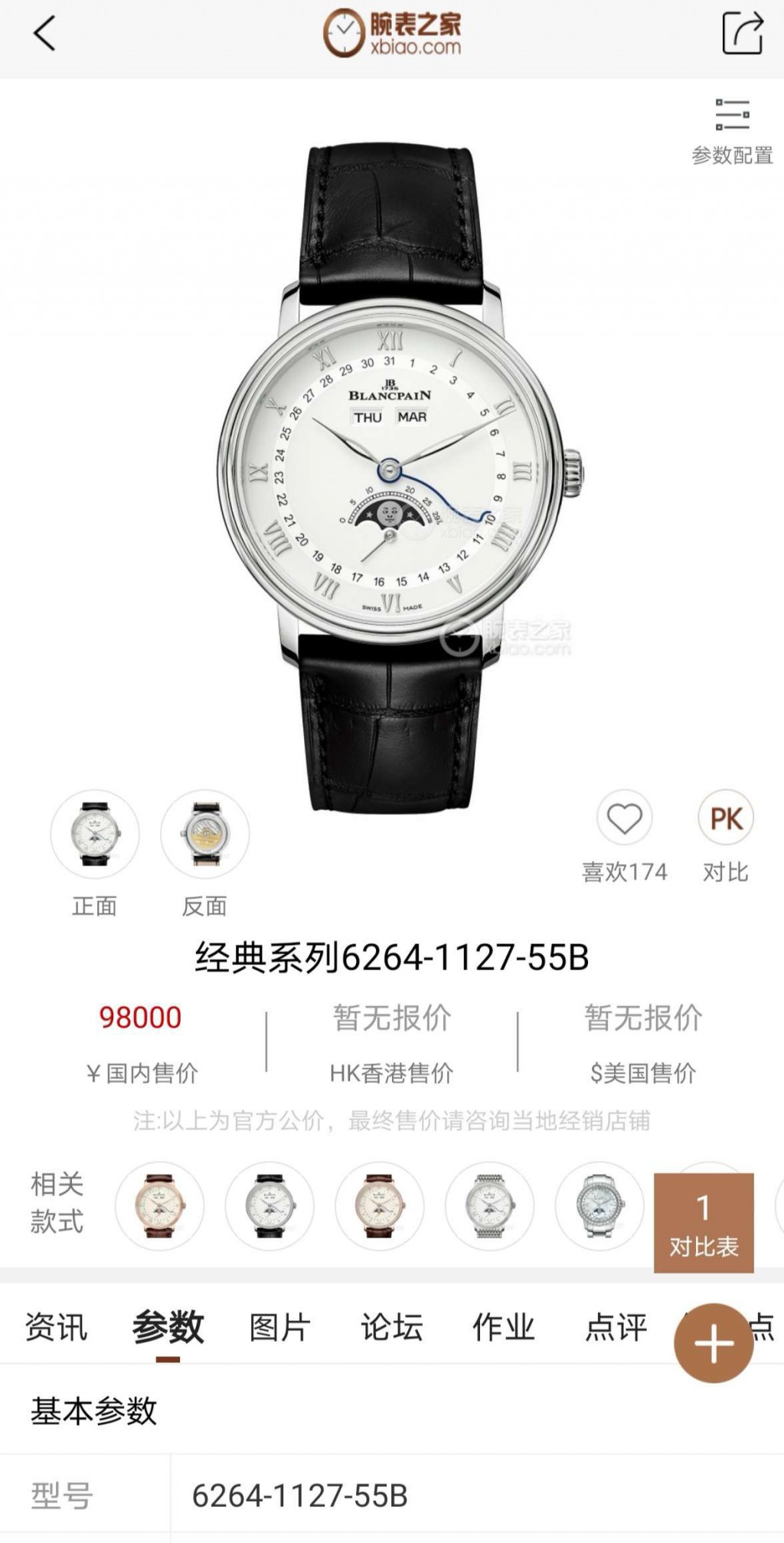Switch to the 点评 tab
Screen dimensions: 784x1543
tap(616, 1327)
